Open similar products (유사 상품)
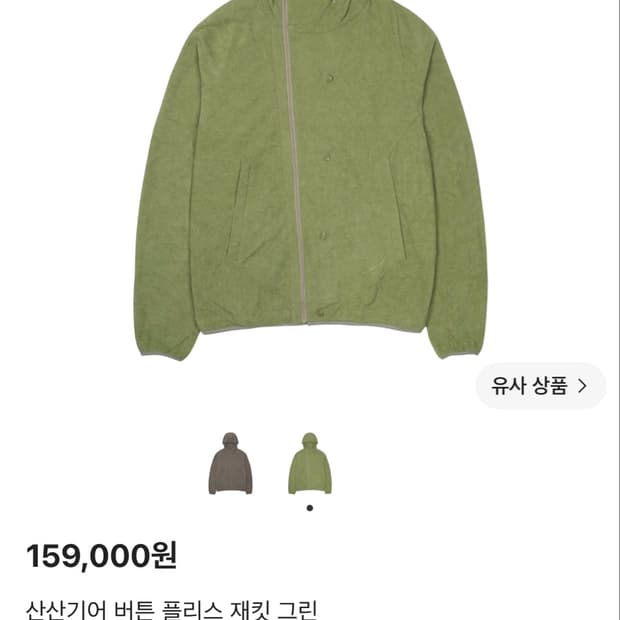 (x=541, y=386)
